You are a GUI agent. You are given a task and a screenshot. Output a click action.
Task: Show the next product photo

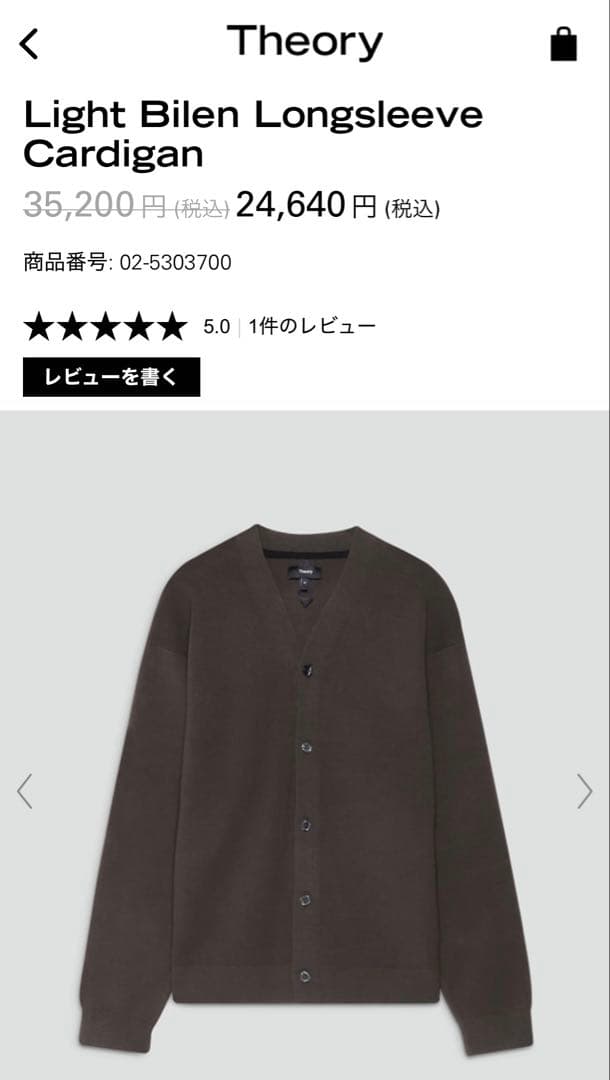(584, 791)
